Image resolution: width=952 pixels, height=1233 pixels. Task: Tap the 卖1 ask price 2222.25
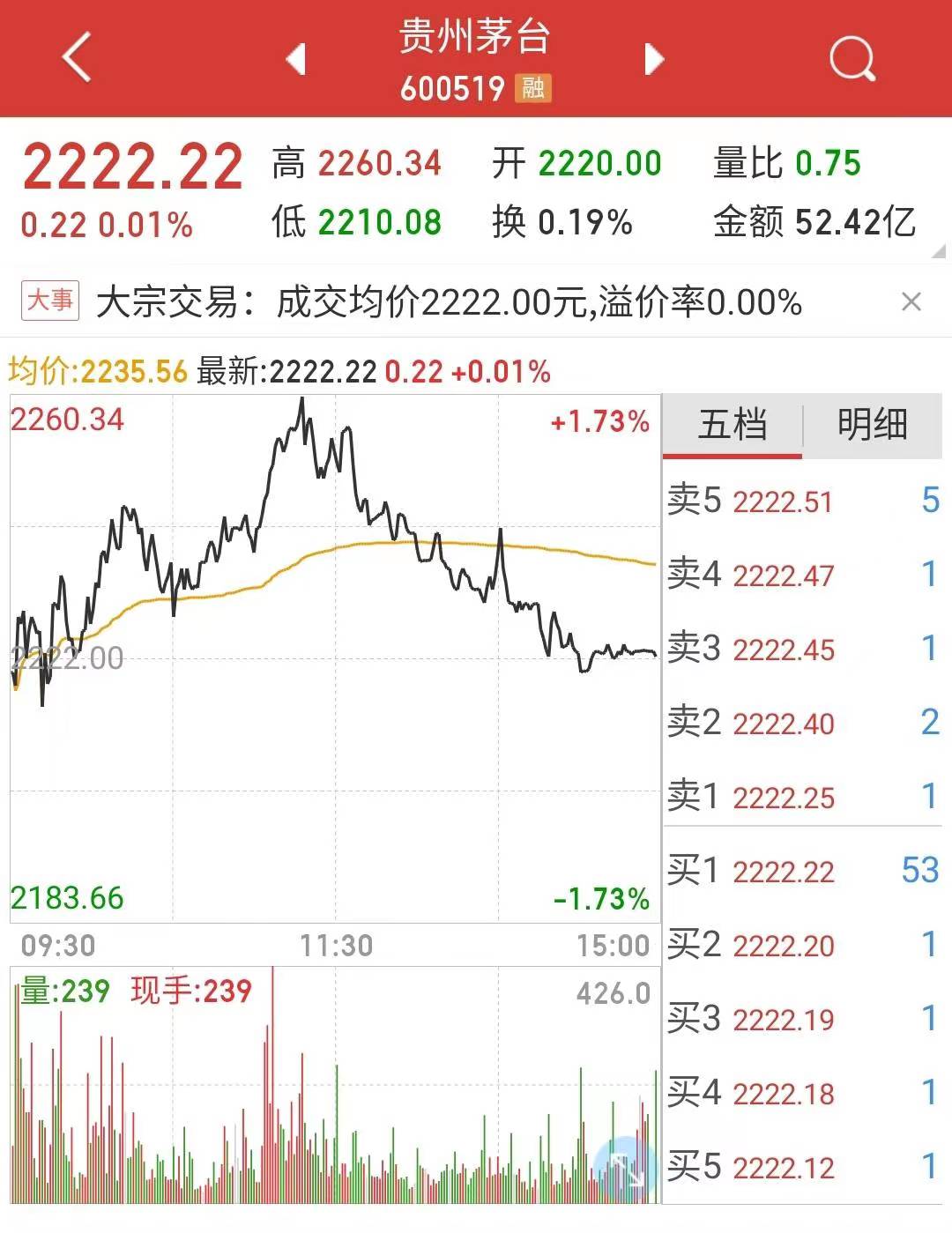[x=785, y=796]
